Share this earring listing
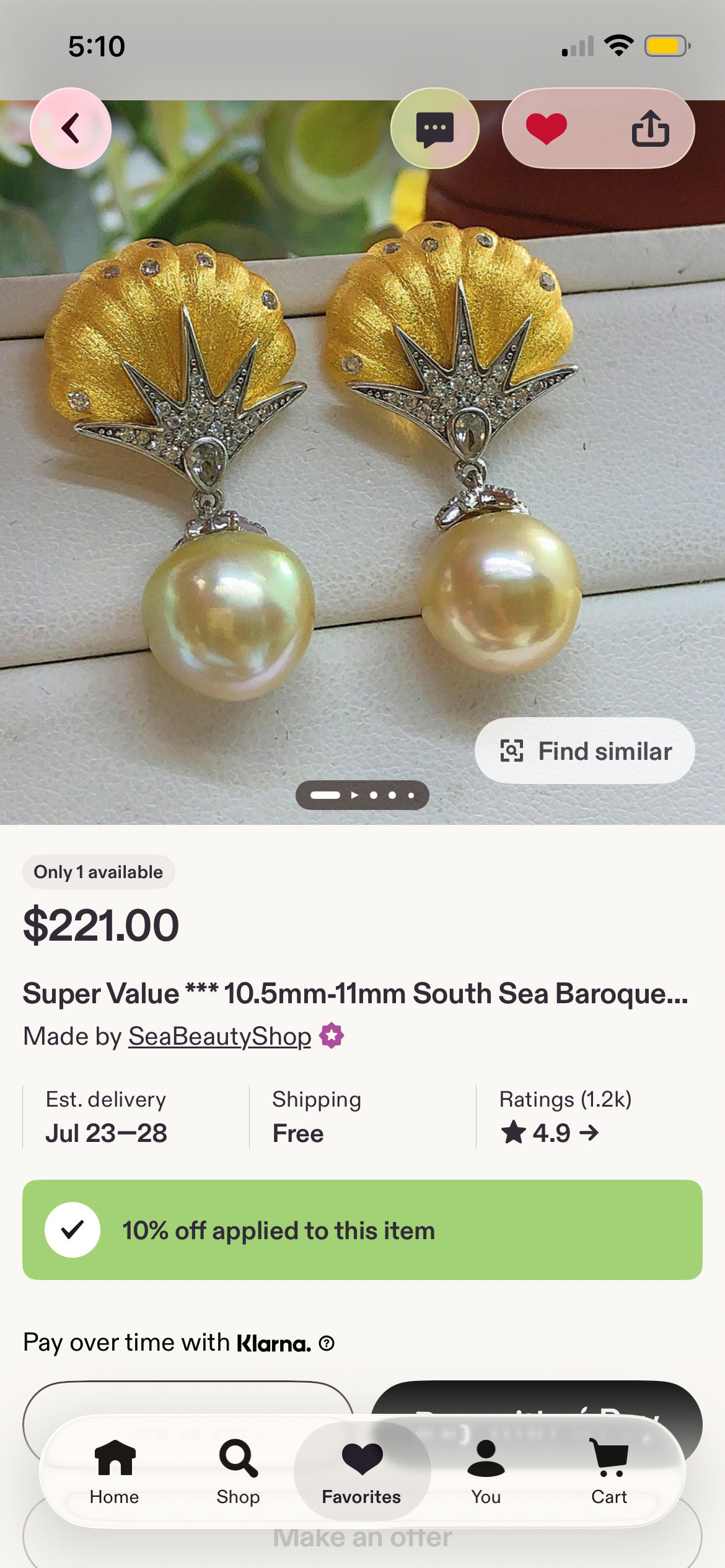The width and height of the screenshot is (725, 1568). (651, 129)
